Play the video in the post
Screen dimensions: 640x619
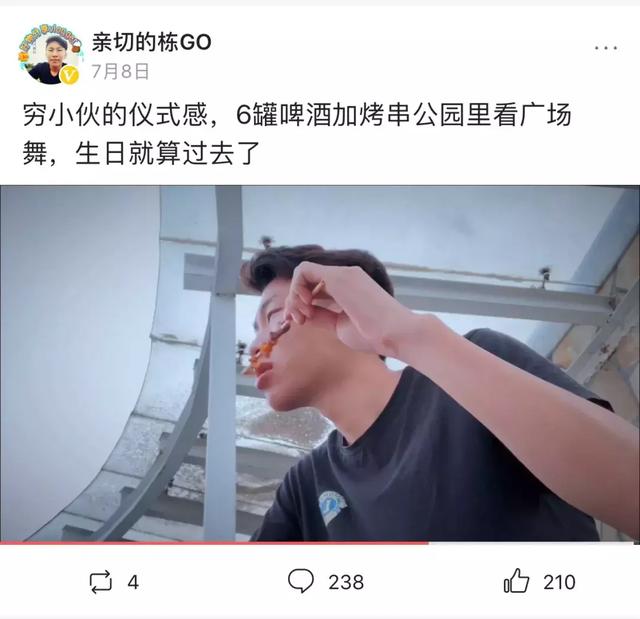[320, 363]
